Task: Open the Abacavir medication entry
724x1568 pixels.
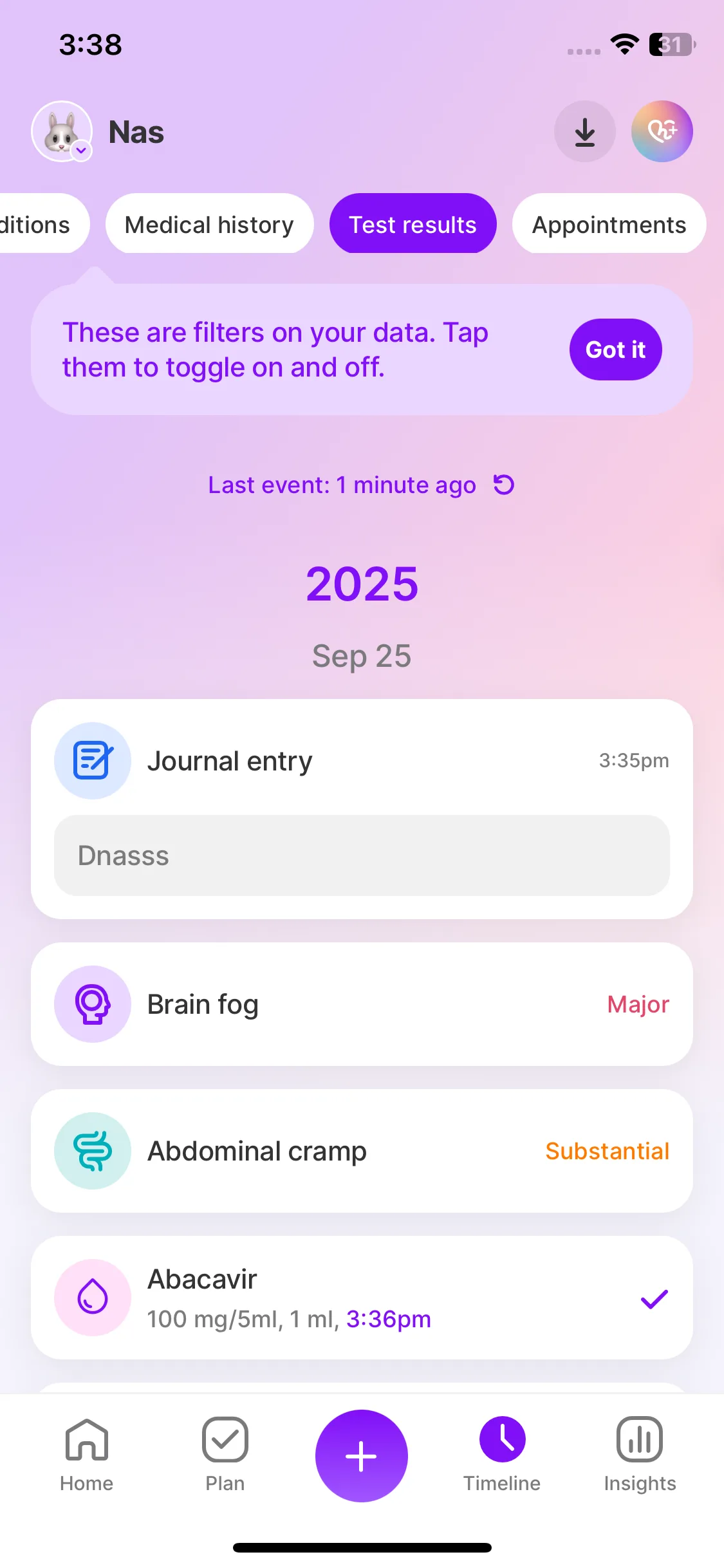Action: [x=362, y=1298]
